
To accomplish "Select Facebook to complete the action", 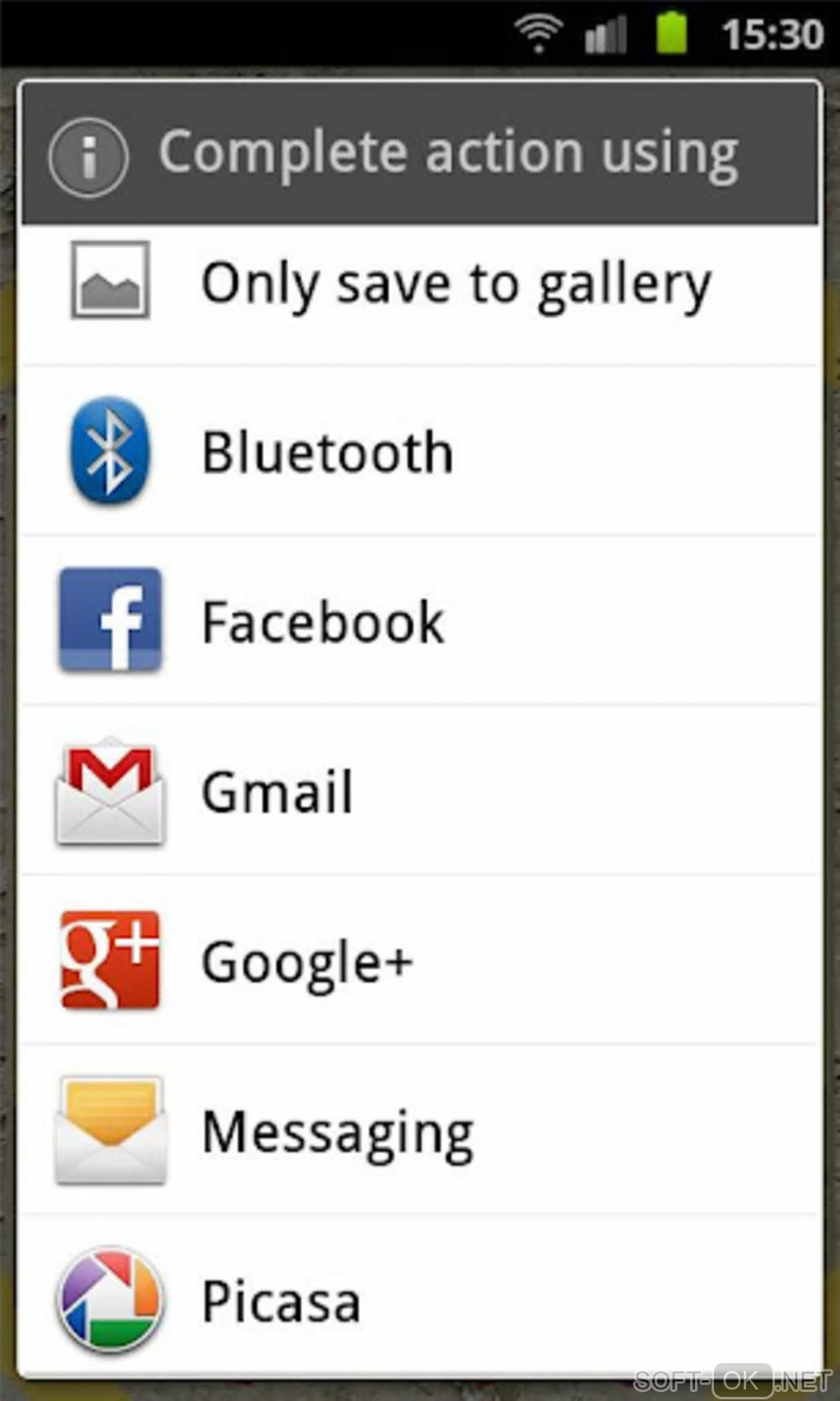I will click(x=420, y=622).
